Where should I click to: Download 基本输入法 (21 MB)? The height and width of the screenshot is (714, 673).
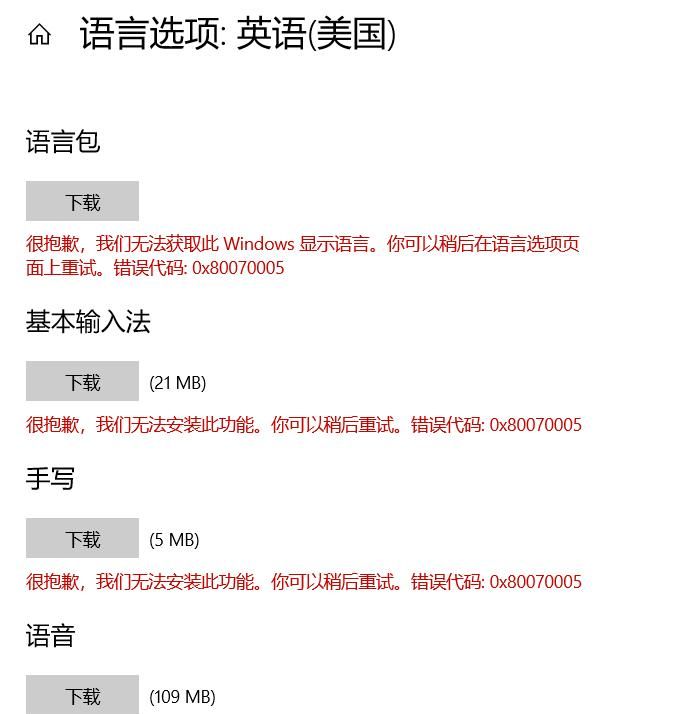(x=82, y=382)
